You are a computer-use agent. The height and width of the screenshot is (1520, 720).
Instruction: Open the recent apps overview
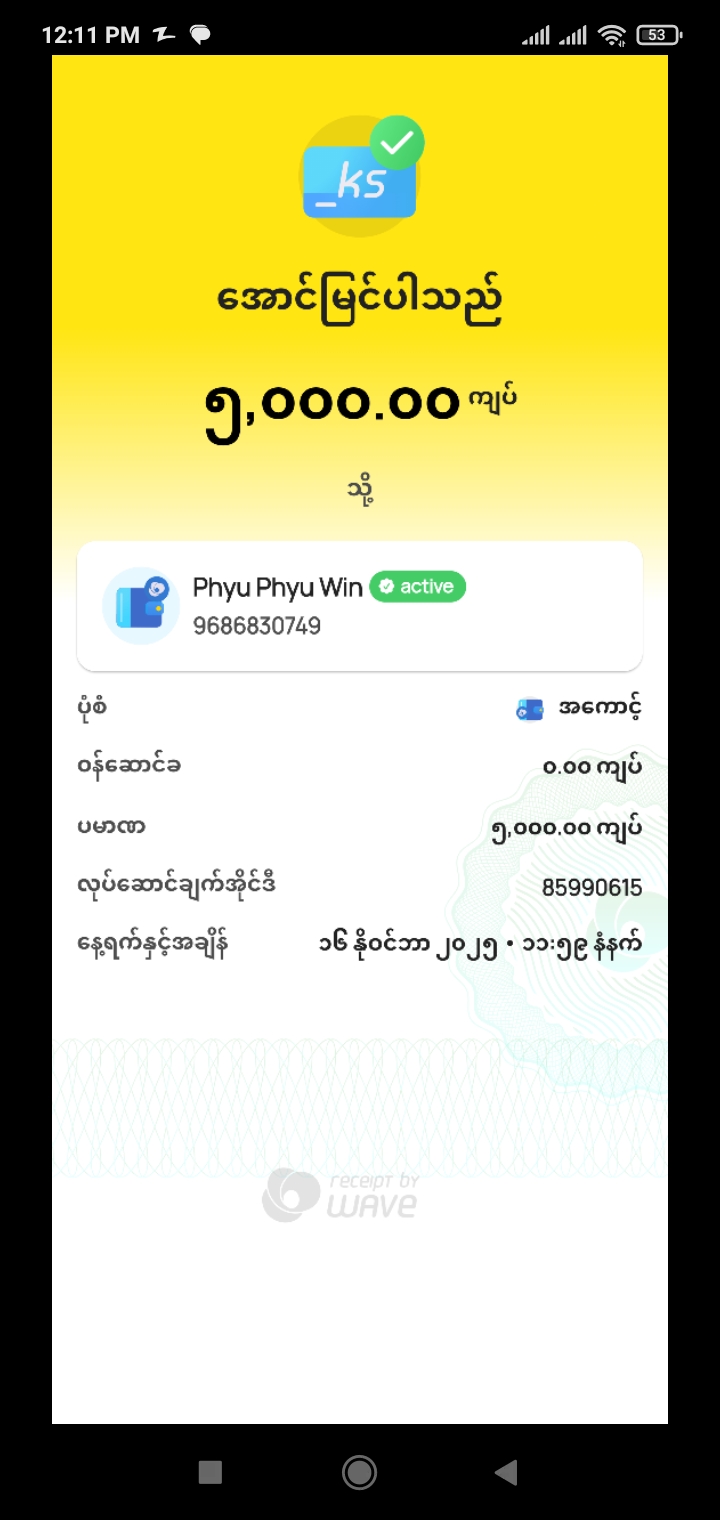point(210,1471)
